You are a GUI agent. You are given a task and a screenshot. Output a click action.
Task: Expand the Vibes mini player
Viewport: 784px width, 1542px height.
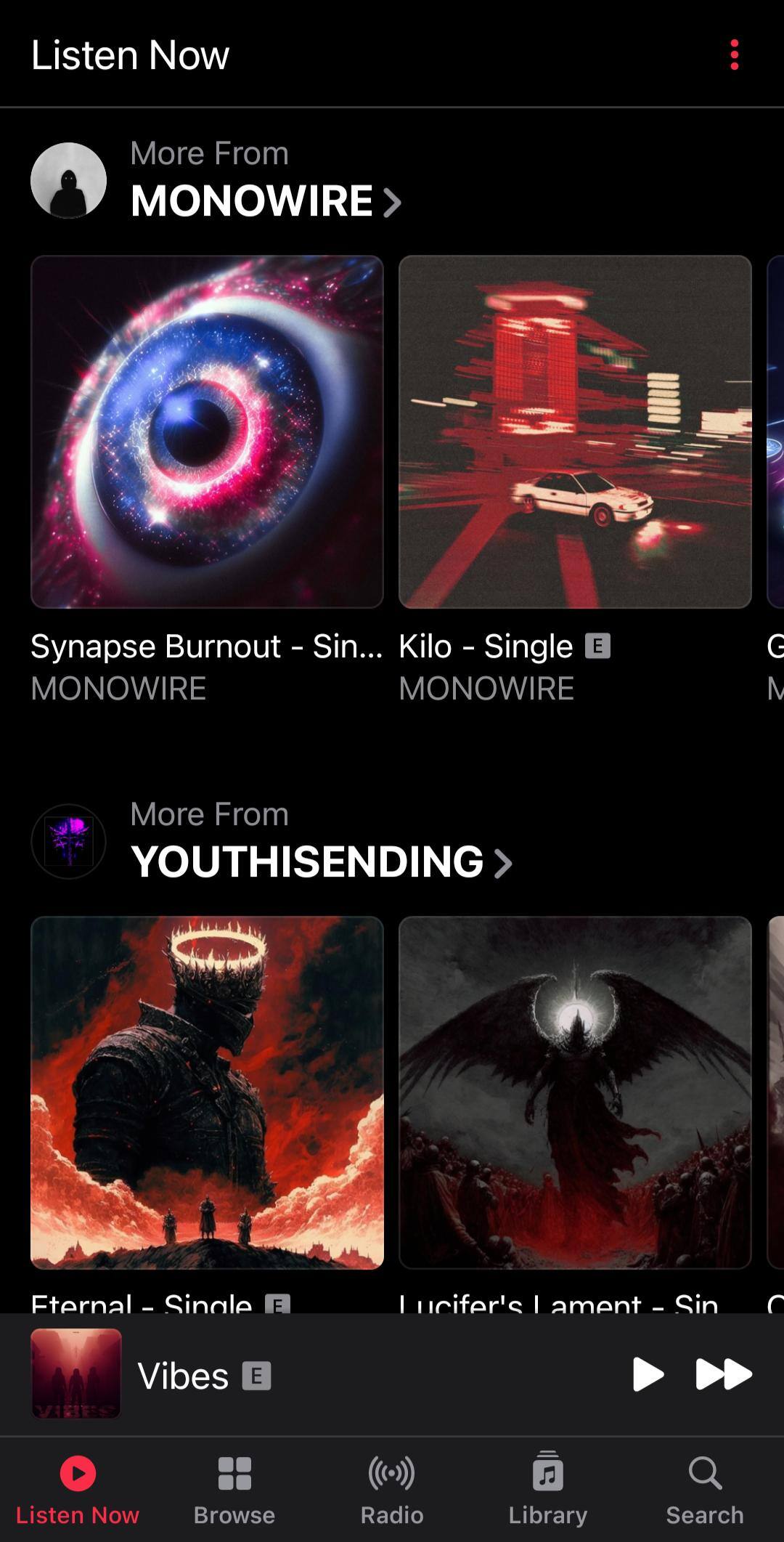pos(363,1375)
